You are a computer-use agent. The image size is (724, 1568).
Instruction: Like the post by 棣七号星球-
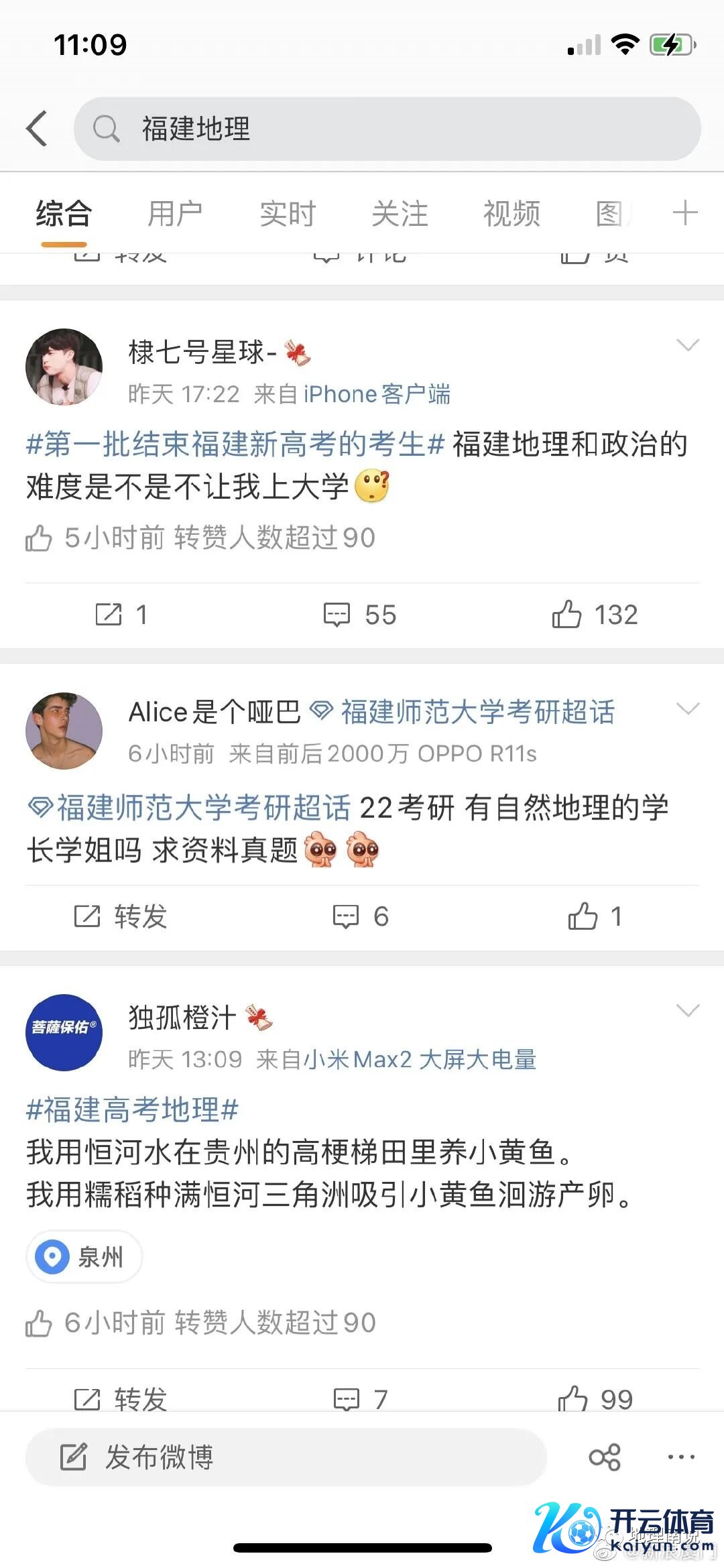tap(593, 615)
